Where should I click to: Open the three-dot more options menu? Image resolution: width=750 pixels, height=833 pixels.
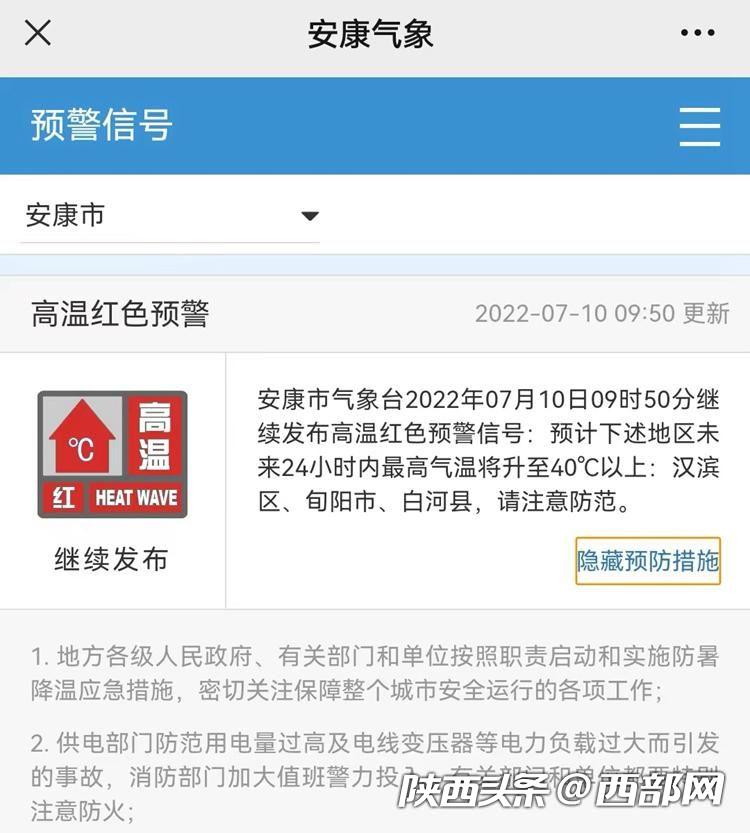(697, 33)
